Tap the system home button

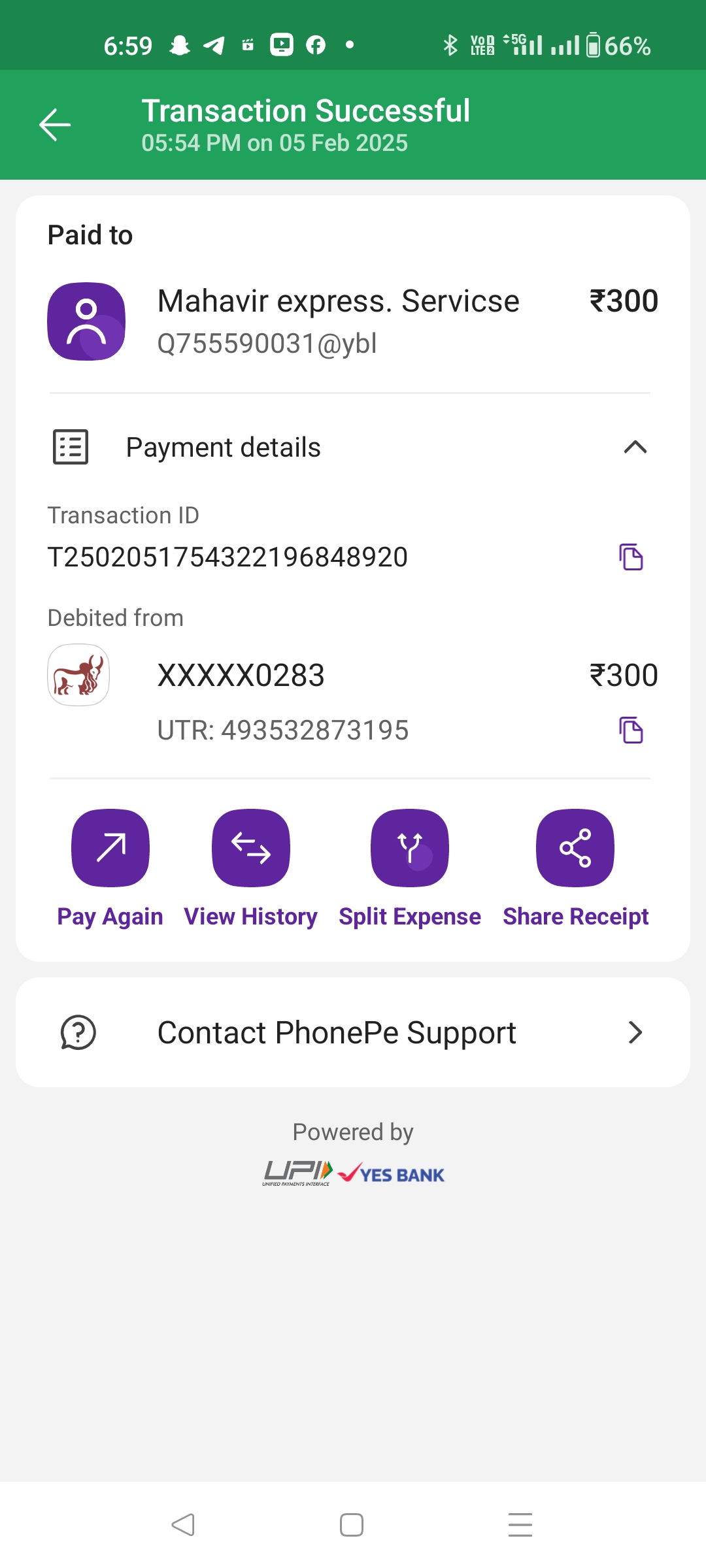(352, 1525)
